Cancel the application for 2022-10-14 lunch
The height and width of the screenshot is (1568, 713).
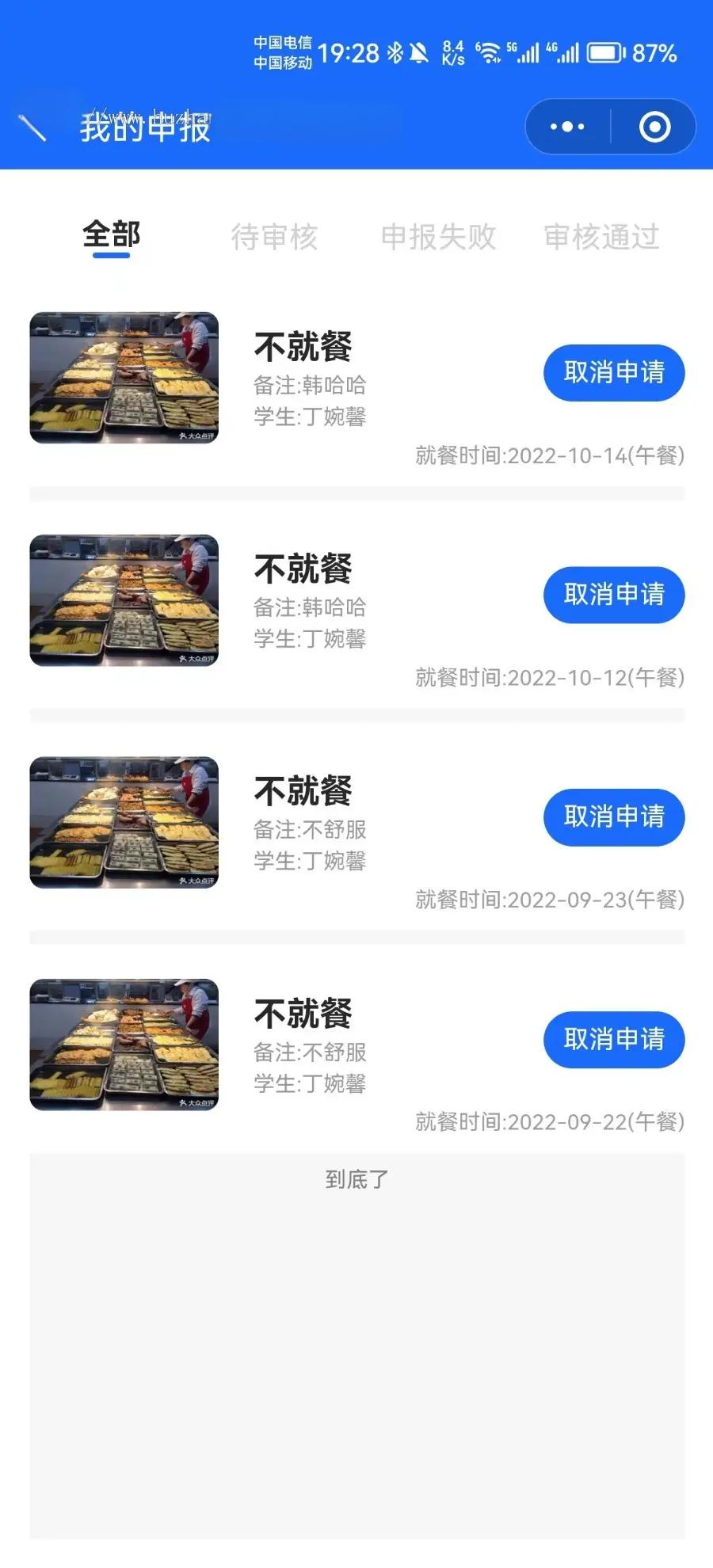point(614,372)
